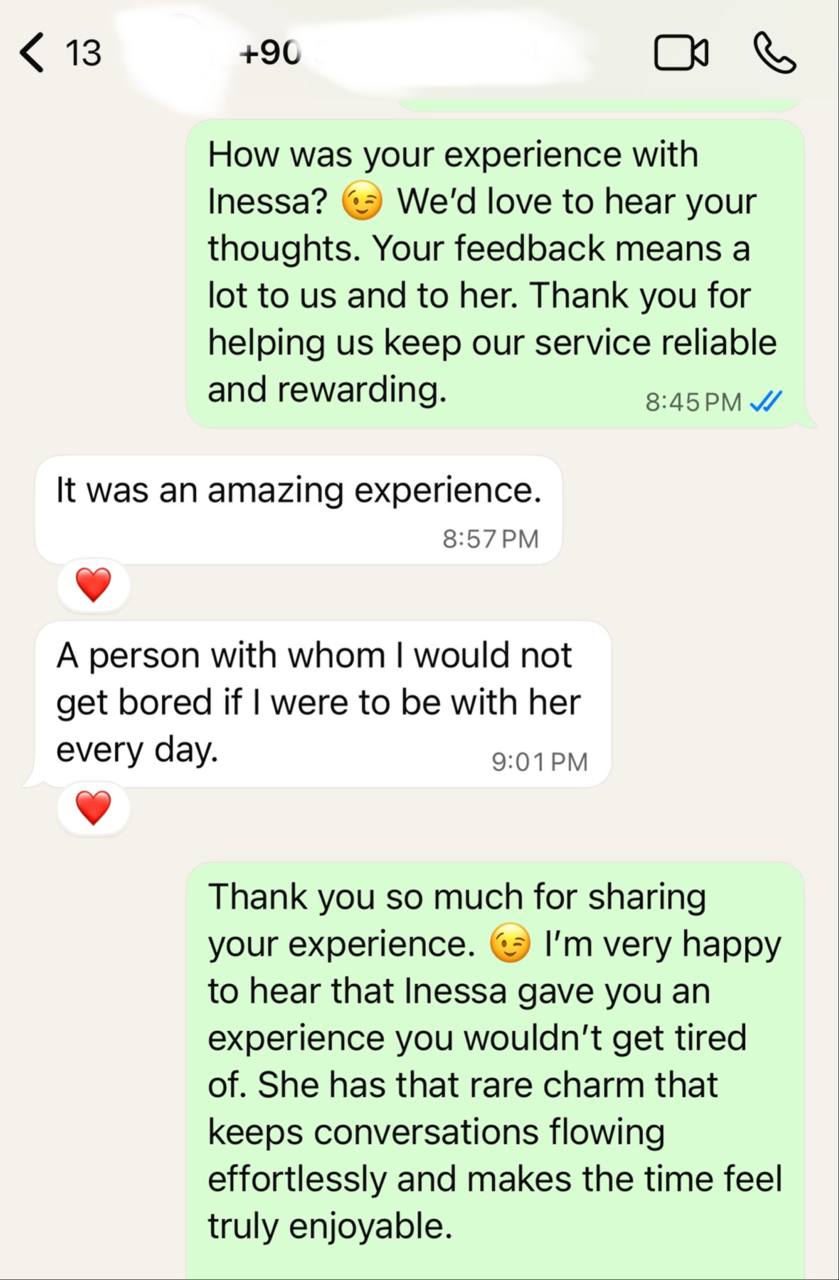This screenshot has width=839, height=1280.
Task: Open heart reaction on 'It was an amazing experience.'
Action: click(x=93, y=585)
